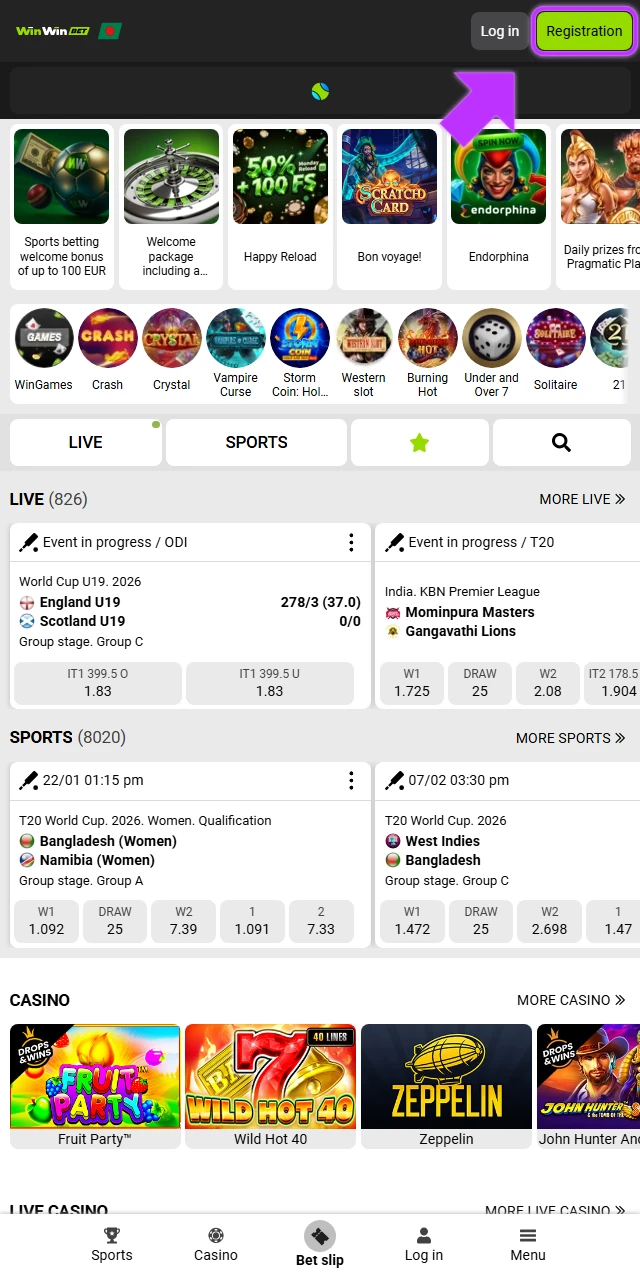640x1280 pixels.
Task: Play Fruit Party slot
Action: click(95, 1085)
